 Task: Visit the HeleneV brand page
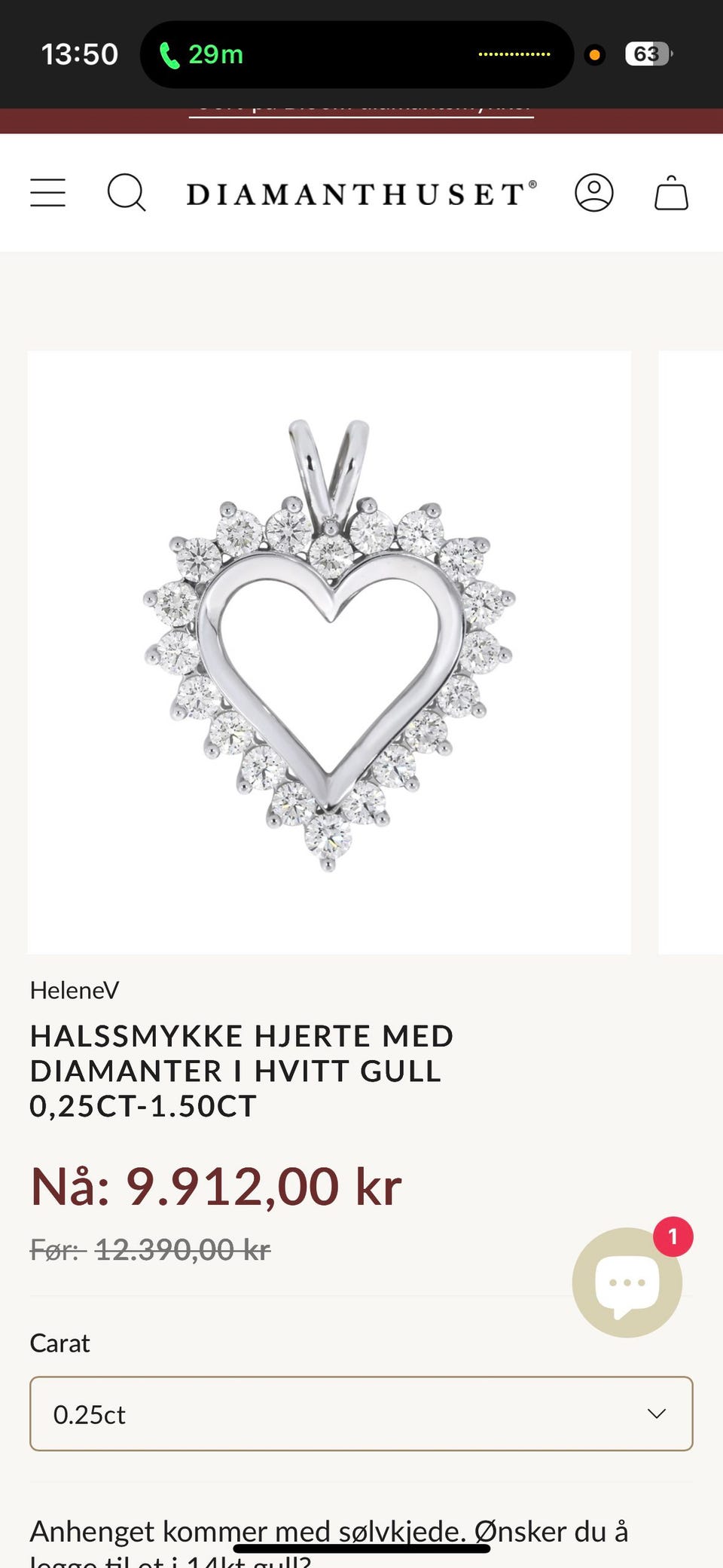click(x=75, y=991)
